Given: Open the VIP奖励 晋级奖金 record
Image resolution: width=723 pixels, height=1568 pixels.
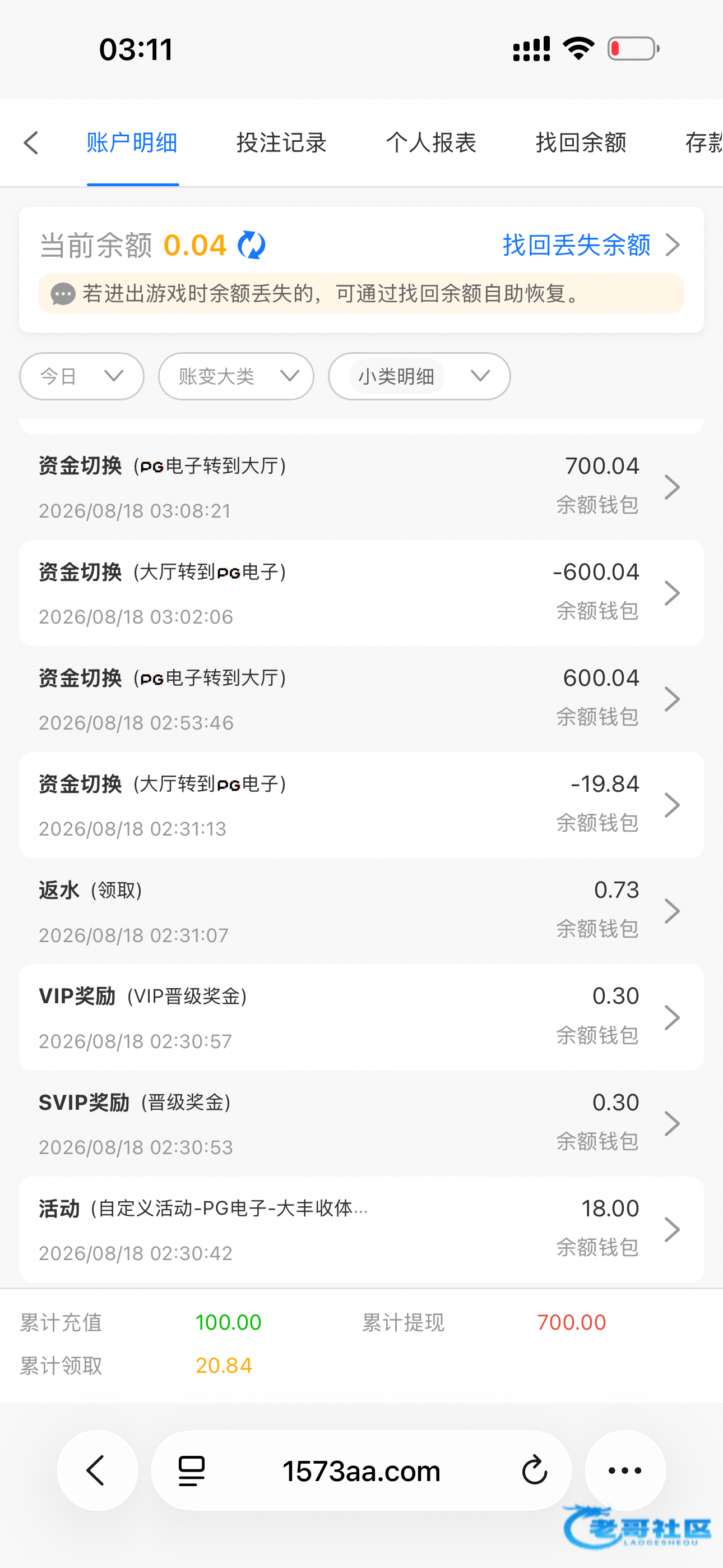Looking at the screenshot, I should [361, 1017].
